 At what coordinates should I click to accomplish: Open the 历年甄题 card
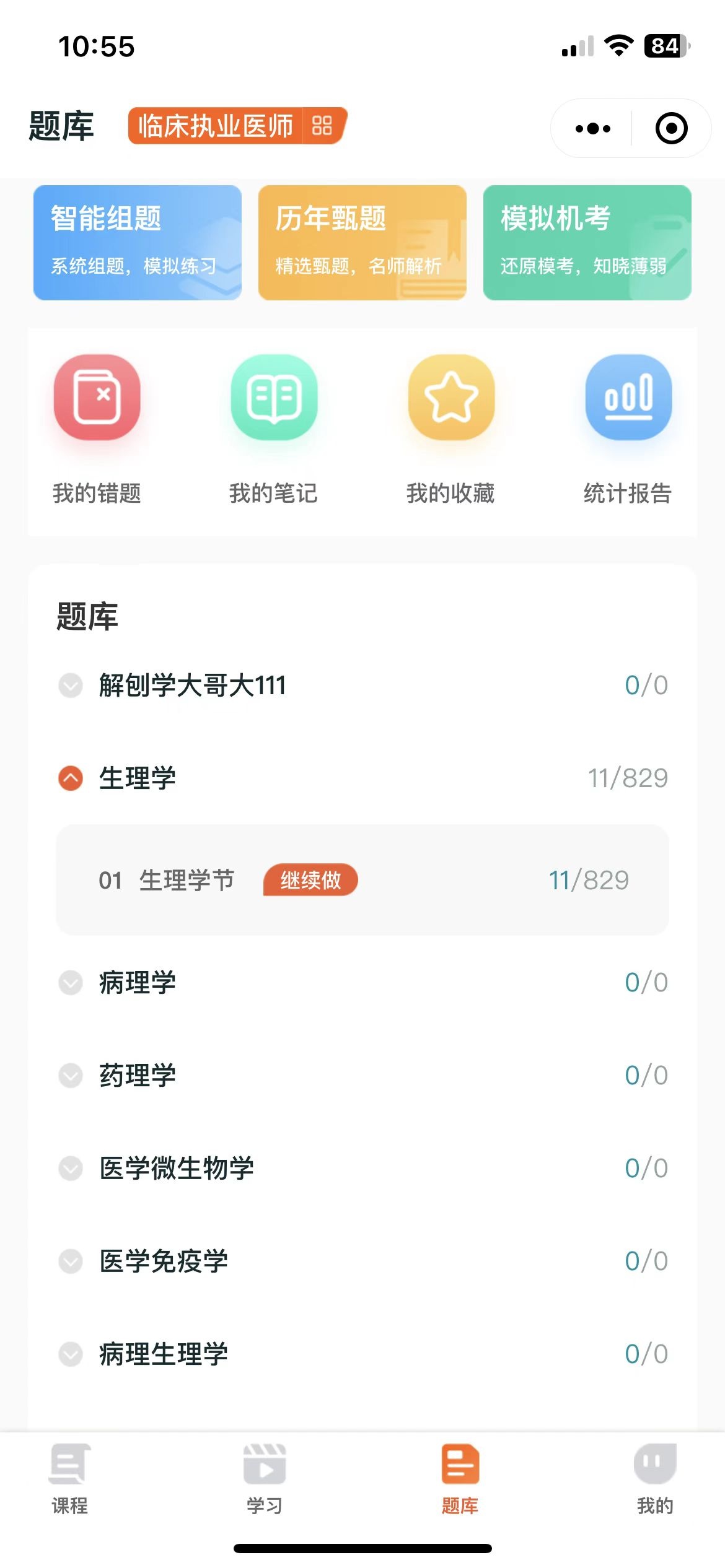[x=362, y=242]
